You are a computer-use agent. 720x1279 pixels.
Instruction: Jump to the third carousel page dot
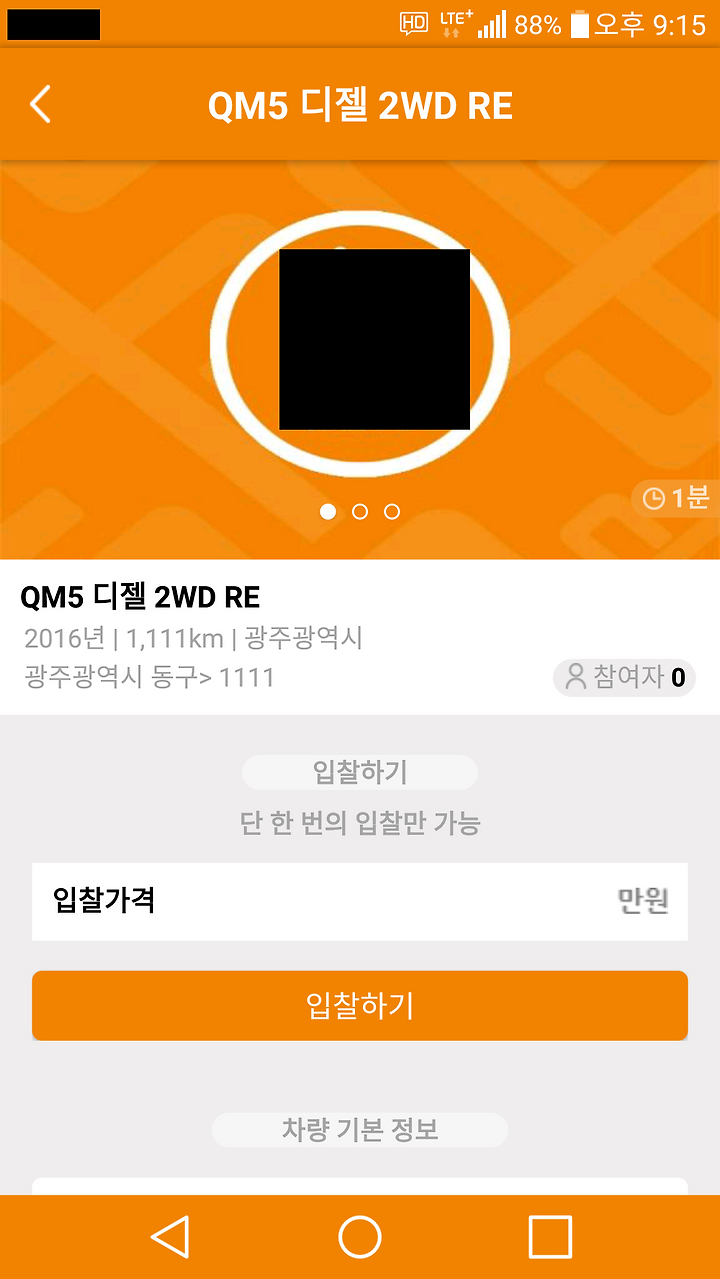(392, 512)
